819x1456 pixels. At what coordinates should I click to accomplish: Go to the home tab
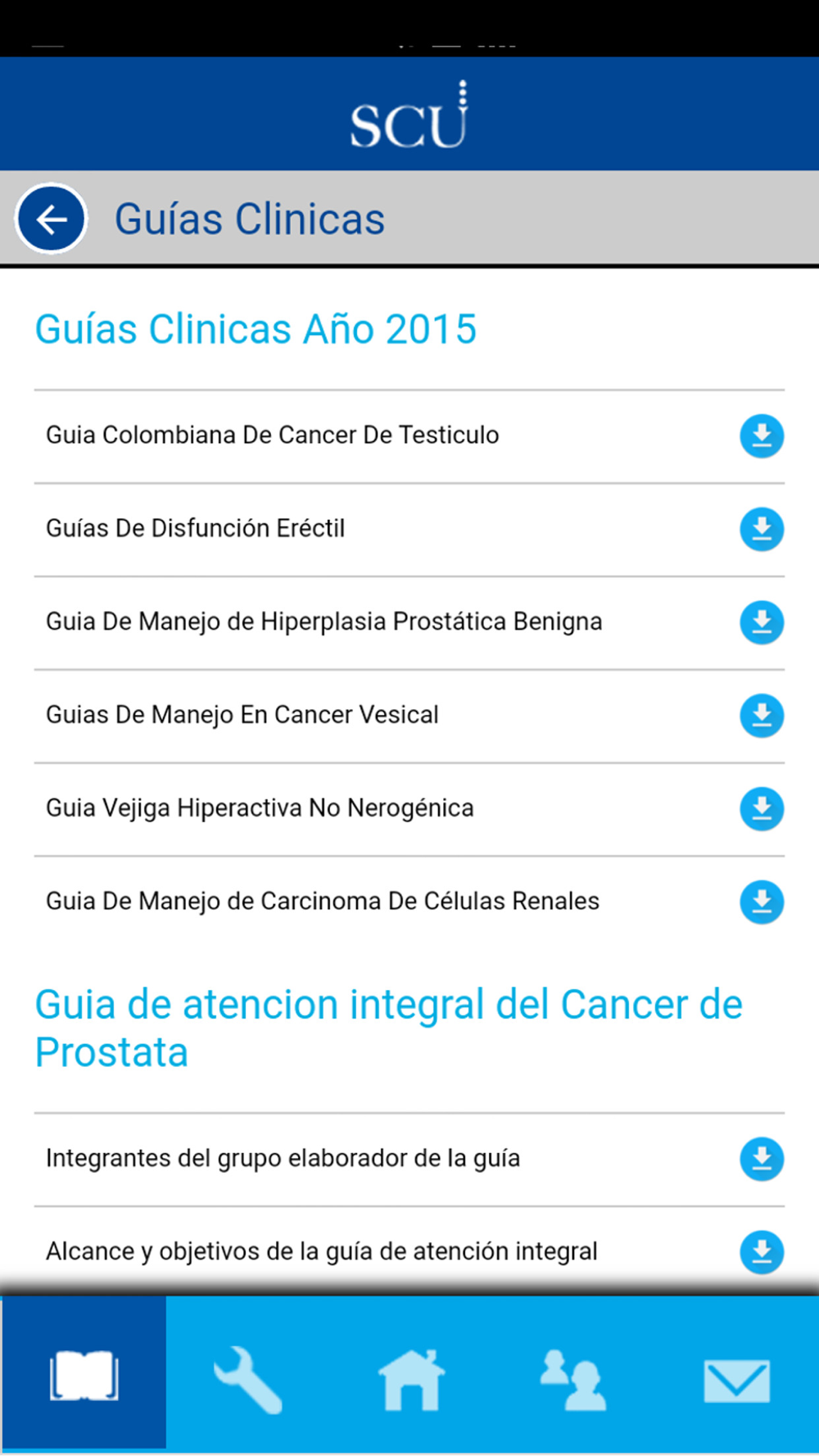(410, 1379)
